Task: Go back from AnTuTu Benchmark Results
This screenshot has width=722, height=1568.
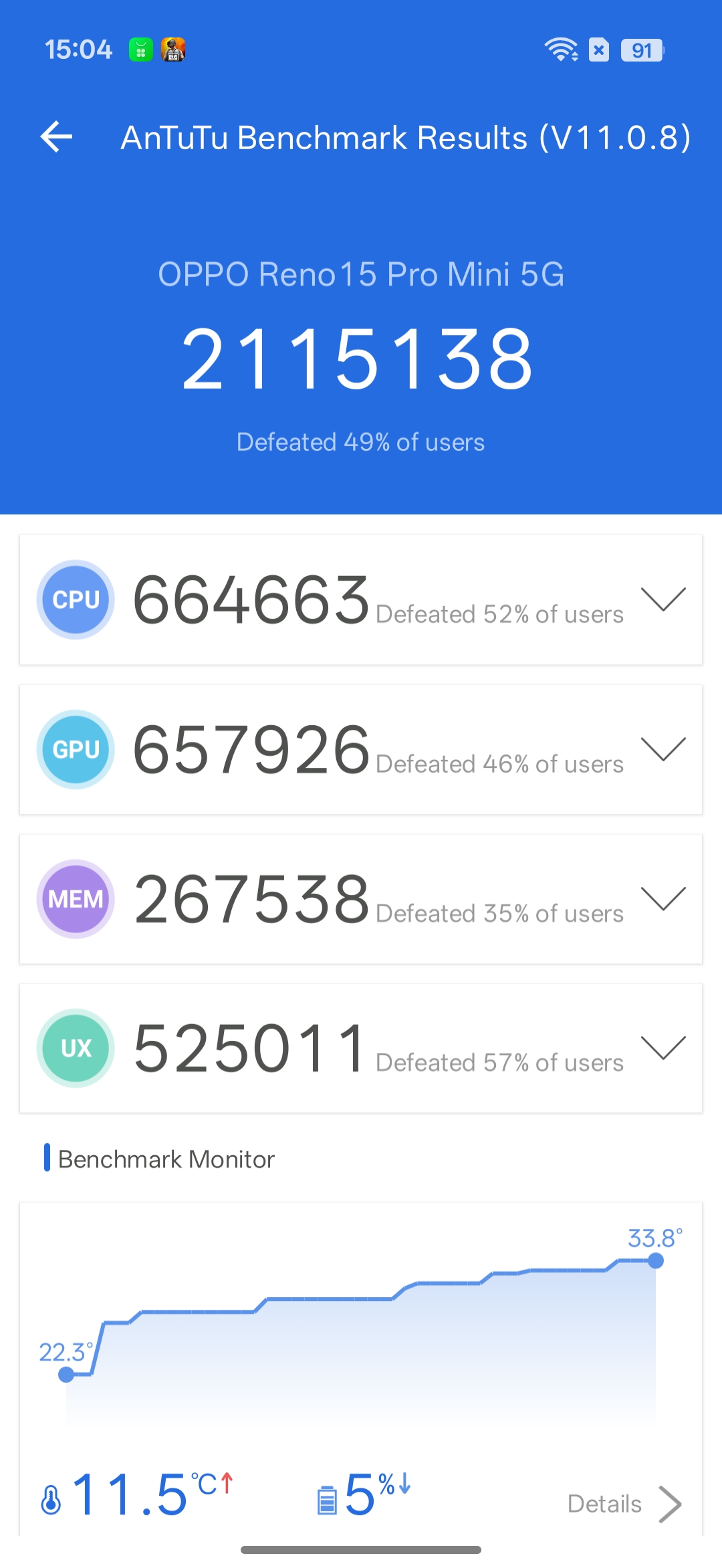Action: click(57, 137)
